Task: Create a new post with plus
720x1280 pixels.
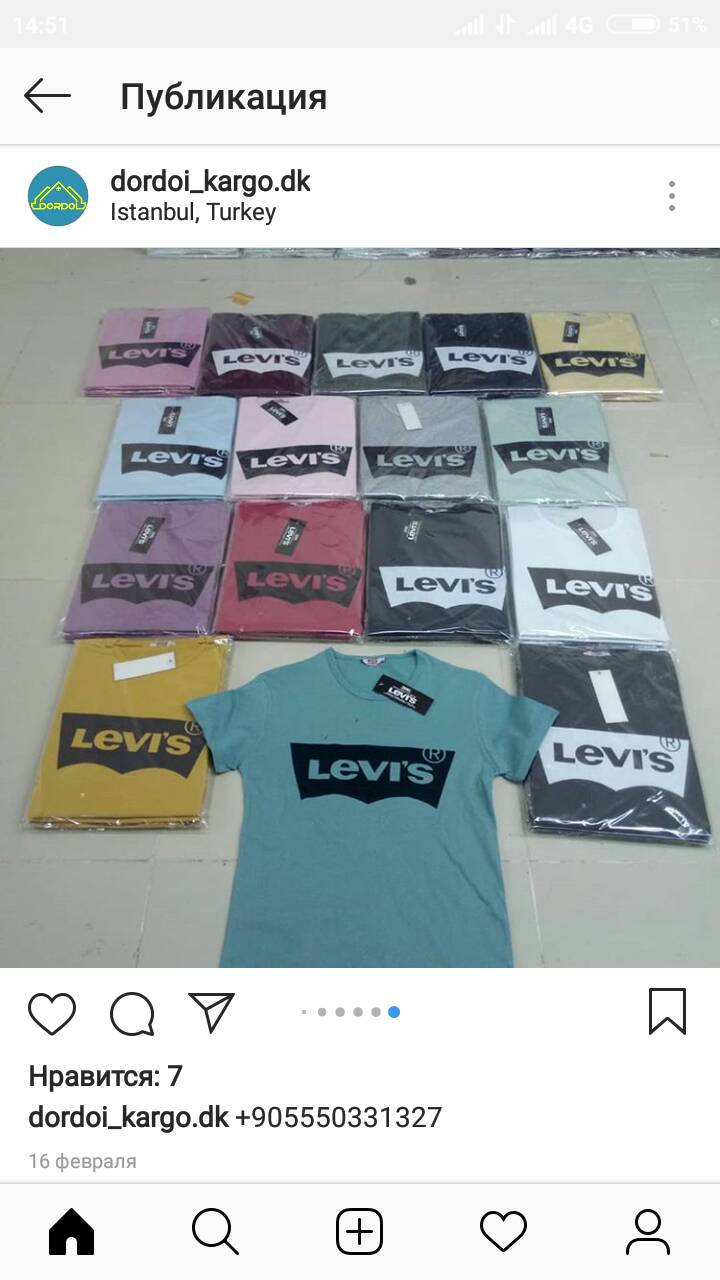Action: tap(359, 1231)
